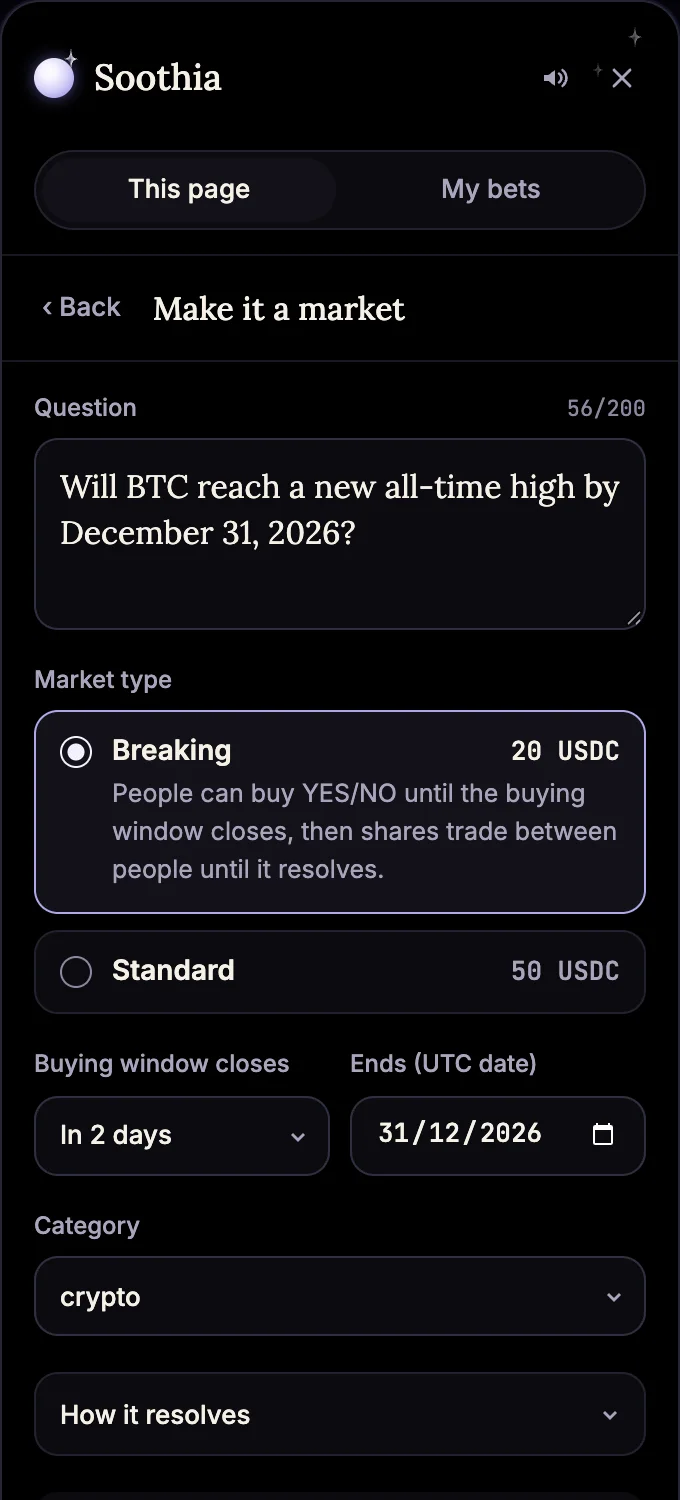Close the Soothia panel
This screenshot has width=680, height=1500.
click(x=622, y=78)
